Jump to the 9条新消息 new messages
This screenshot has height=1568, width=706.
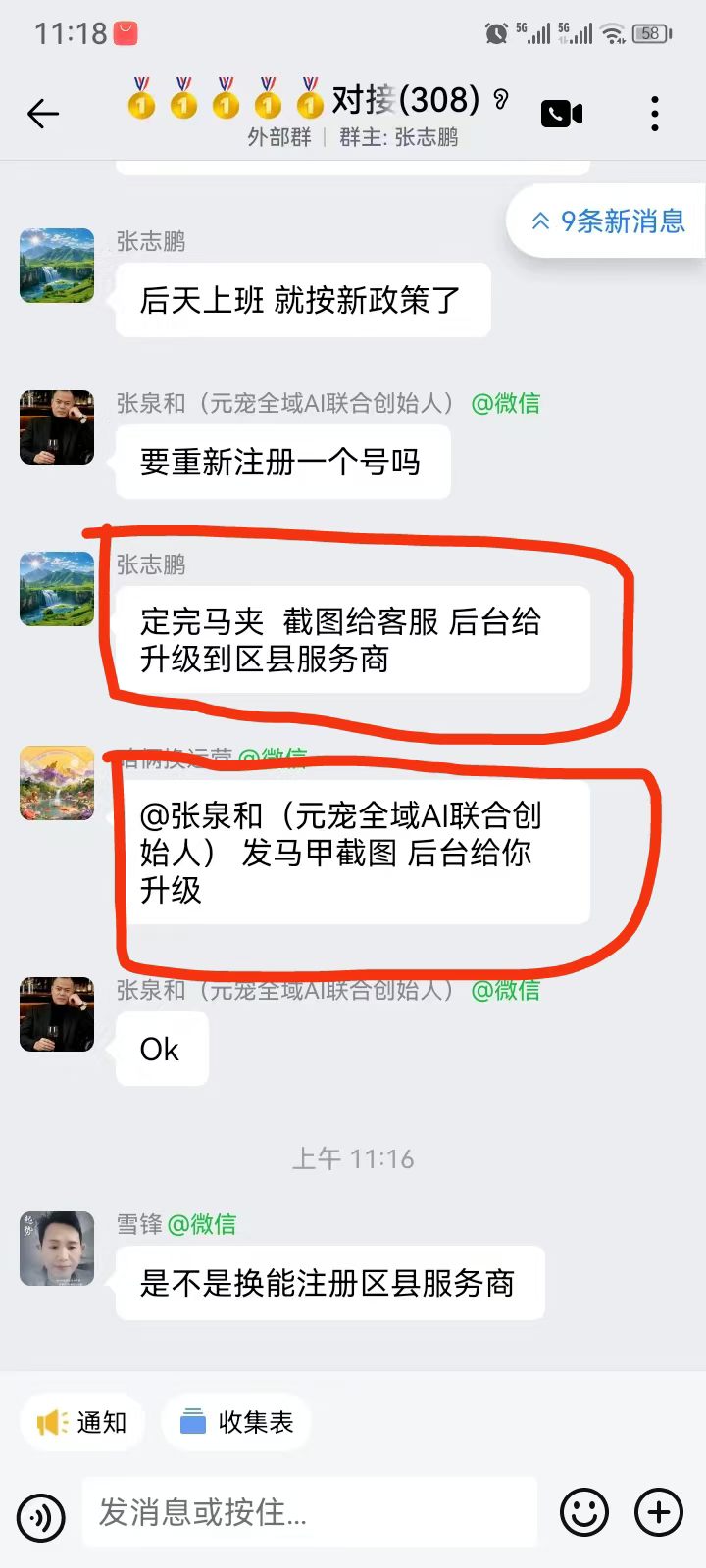pyautogui.click(x=608, y=221)
